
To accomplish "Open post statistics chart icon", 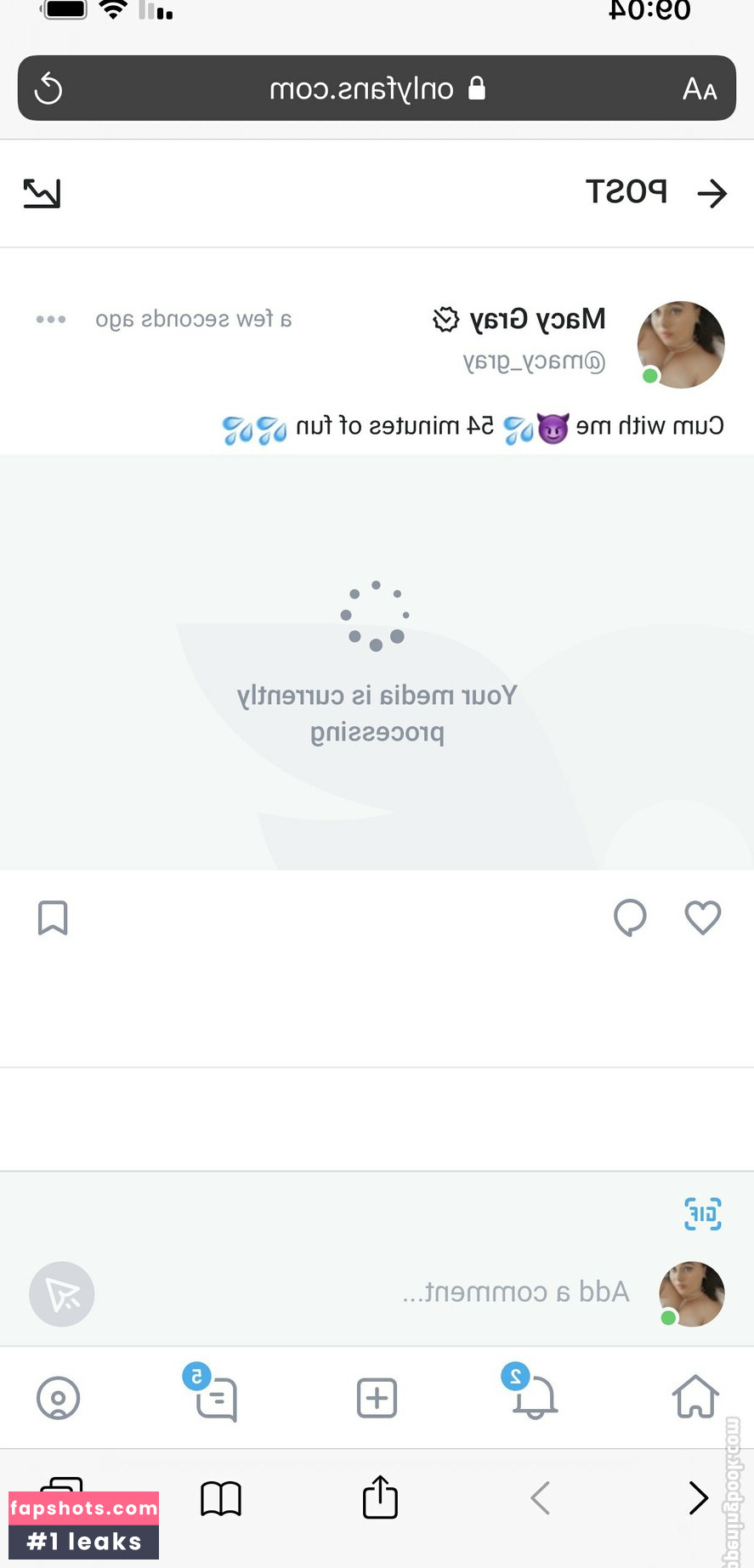I will coord(42,194).
